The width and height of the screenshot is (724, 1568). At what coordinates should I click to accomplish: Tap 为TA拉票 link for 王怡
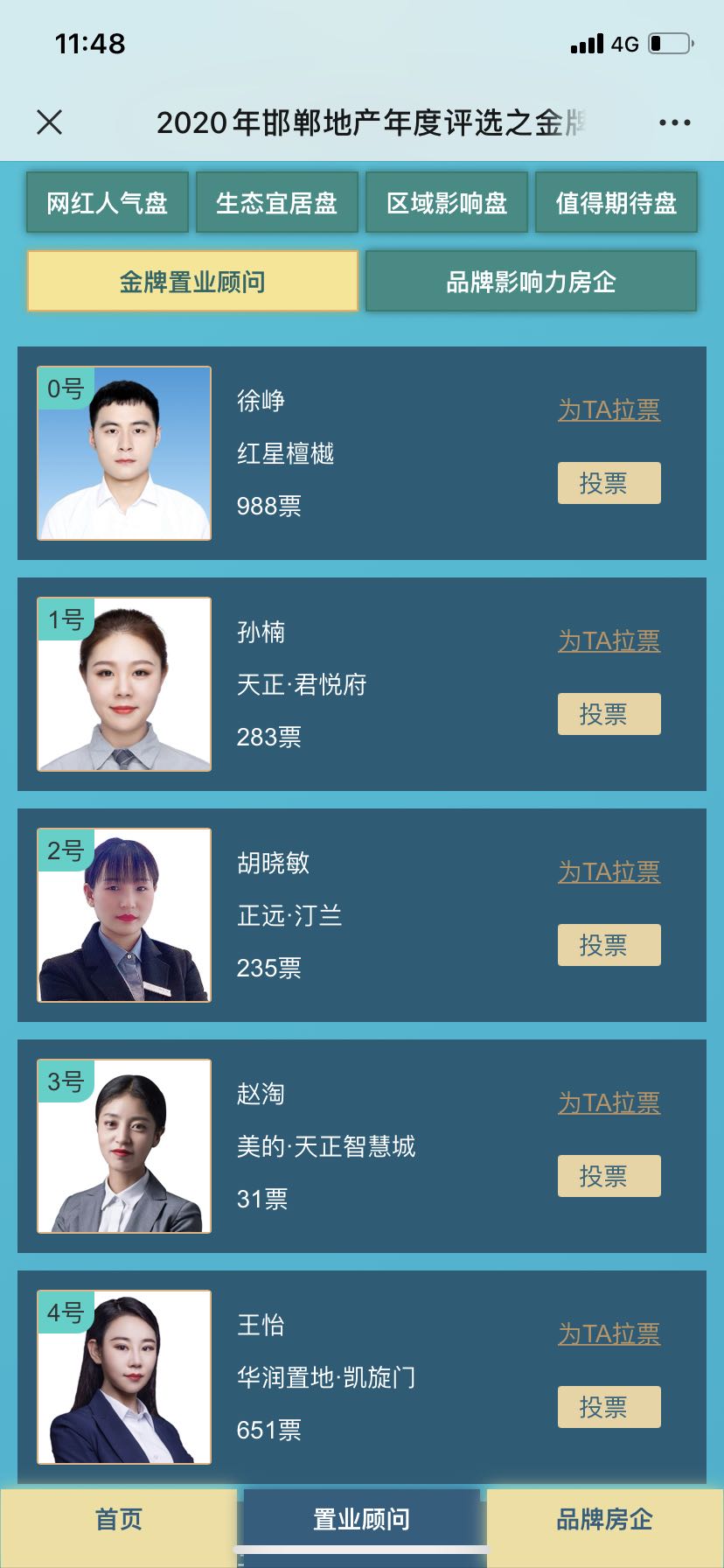[x=609, y=1333]
